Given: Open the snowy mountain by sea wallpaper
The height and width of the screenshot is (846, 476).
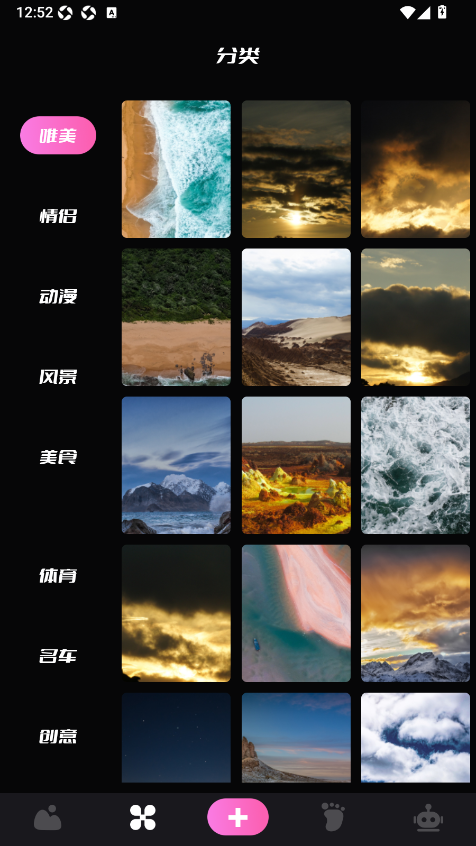Looking at the screenshot, I should tap(176, 465).
